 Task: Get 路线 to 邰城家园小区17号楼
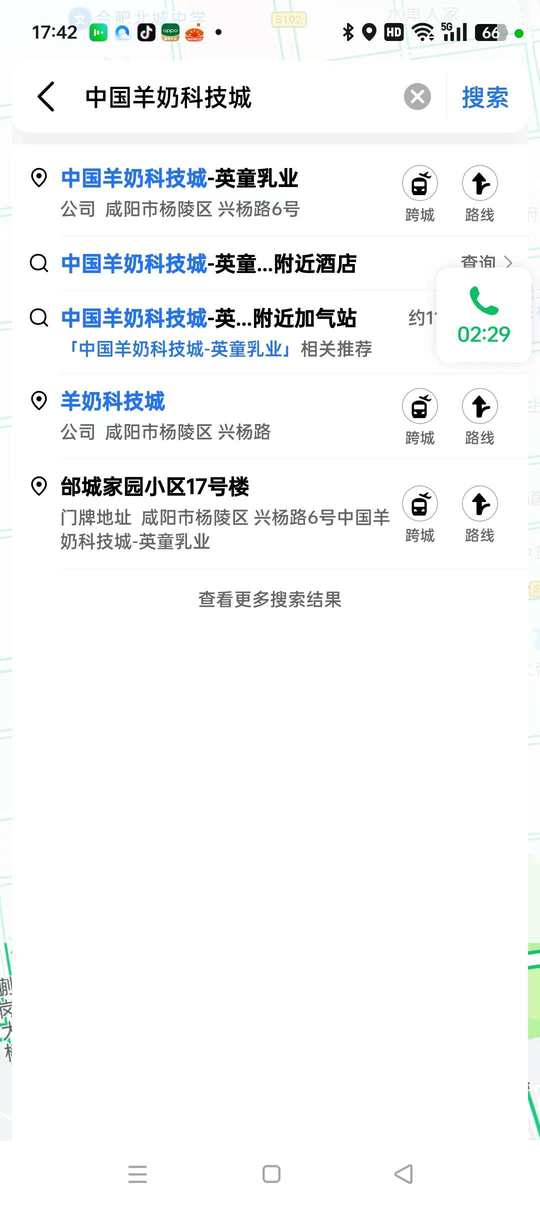[x=480, y=515]
